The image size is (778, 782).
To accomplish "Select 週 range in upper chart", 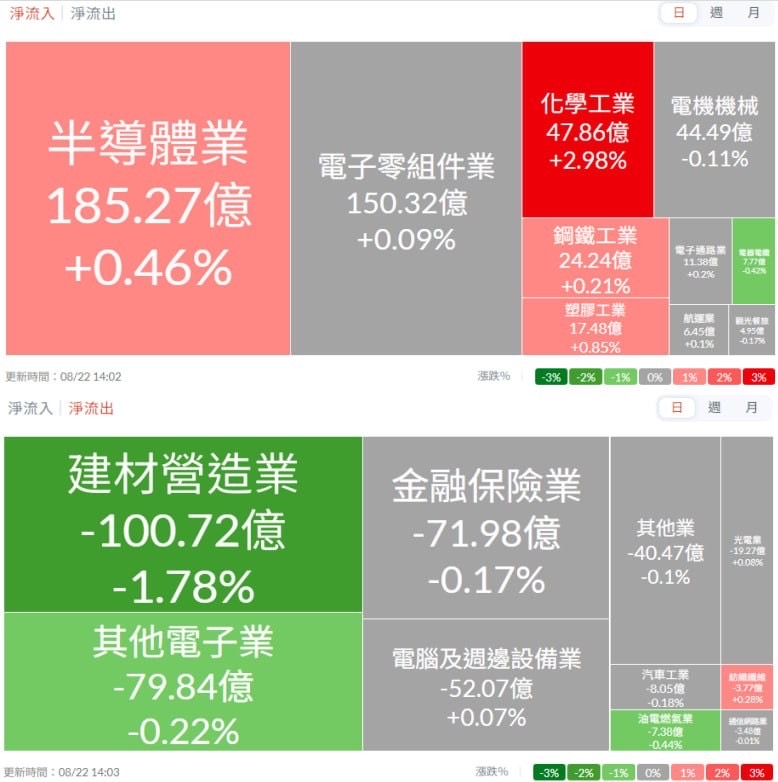I will [x=716, y=12].
